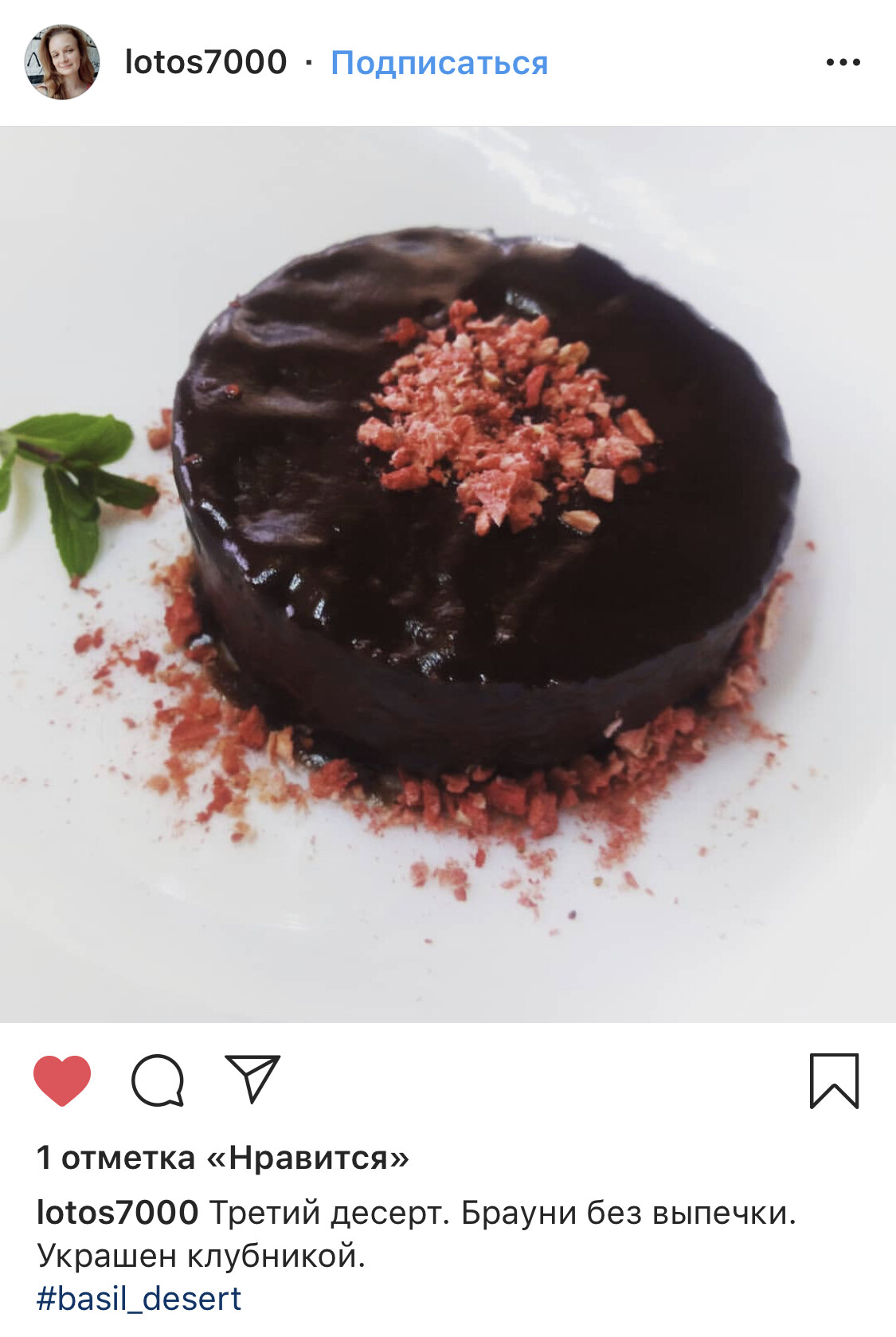Tap Подписаться to follow lotos7000

[x=439, y=63]
